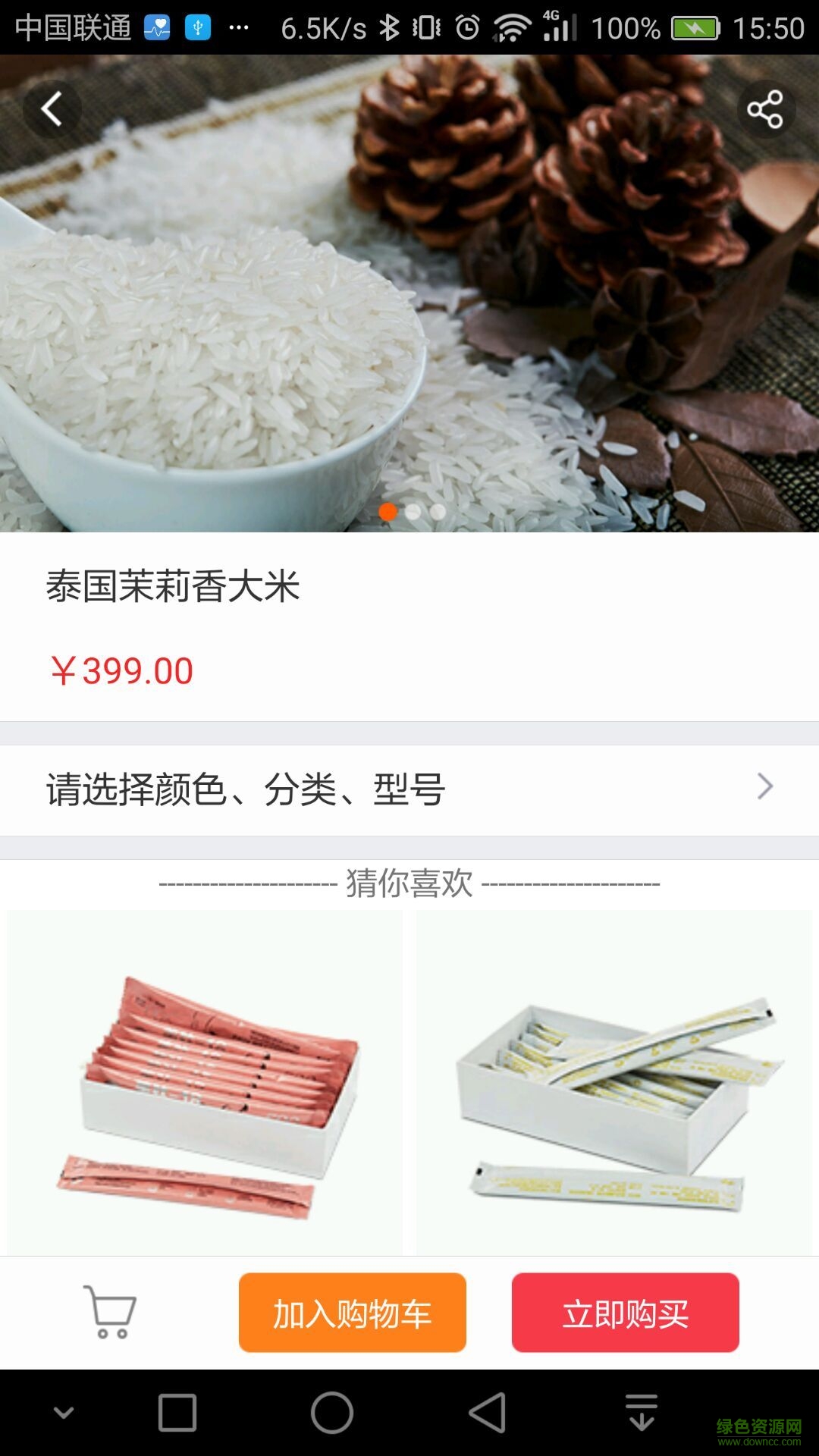819x1456 pixels.
Task: Open the color, category, model selector row
Action: (x=409, y=789)
